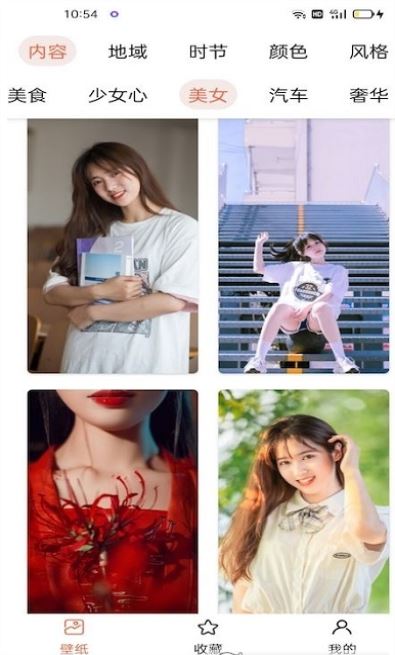This screenshot has width=395, height=655.
Task: Switch to the 地域 tab
Action: pyautogui.click(x=128, y=52)
